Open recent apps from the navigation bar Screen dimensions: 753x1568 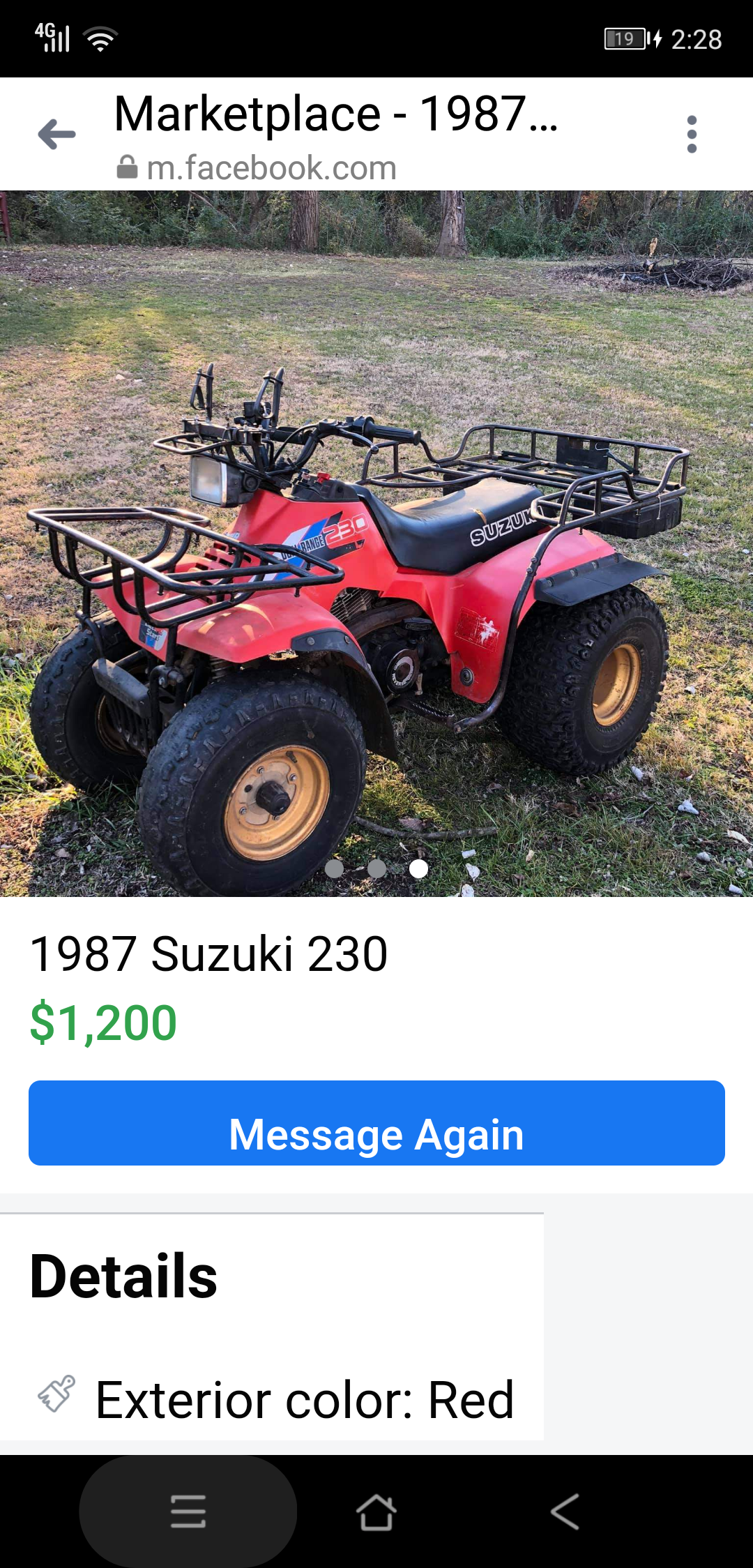point(188,1512)
